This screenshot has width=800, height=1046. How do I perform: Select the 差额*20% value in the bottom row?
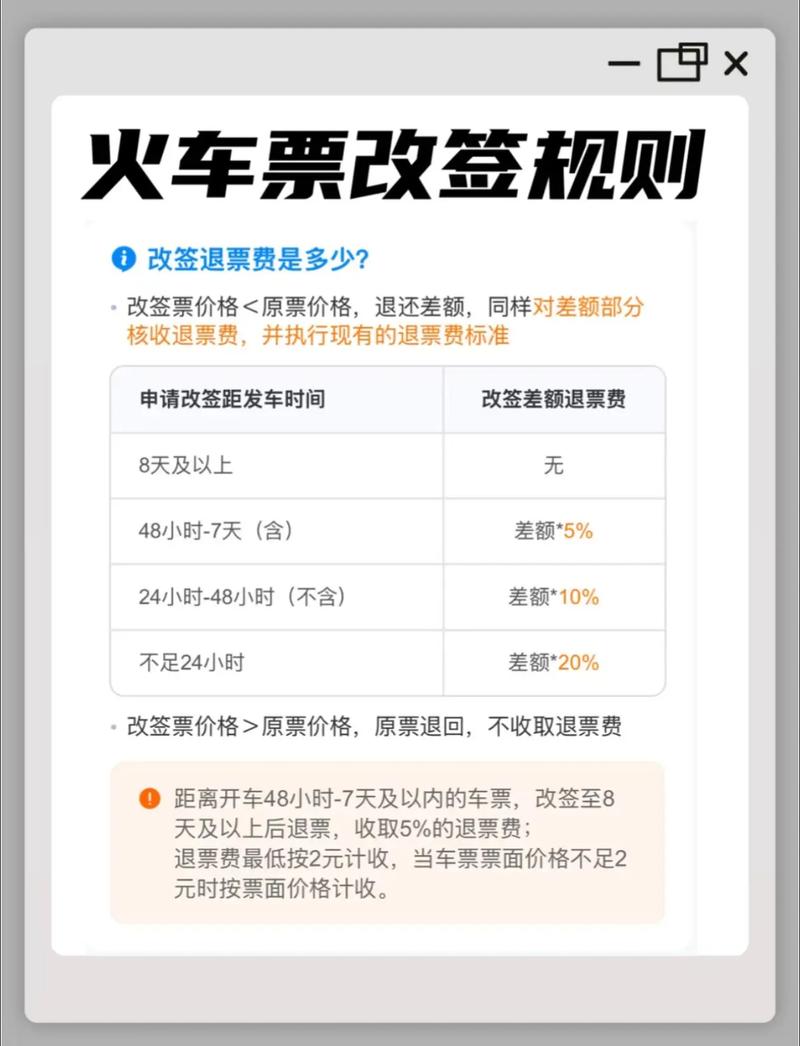pyautogui.click(x=553, y=662)
